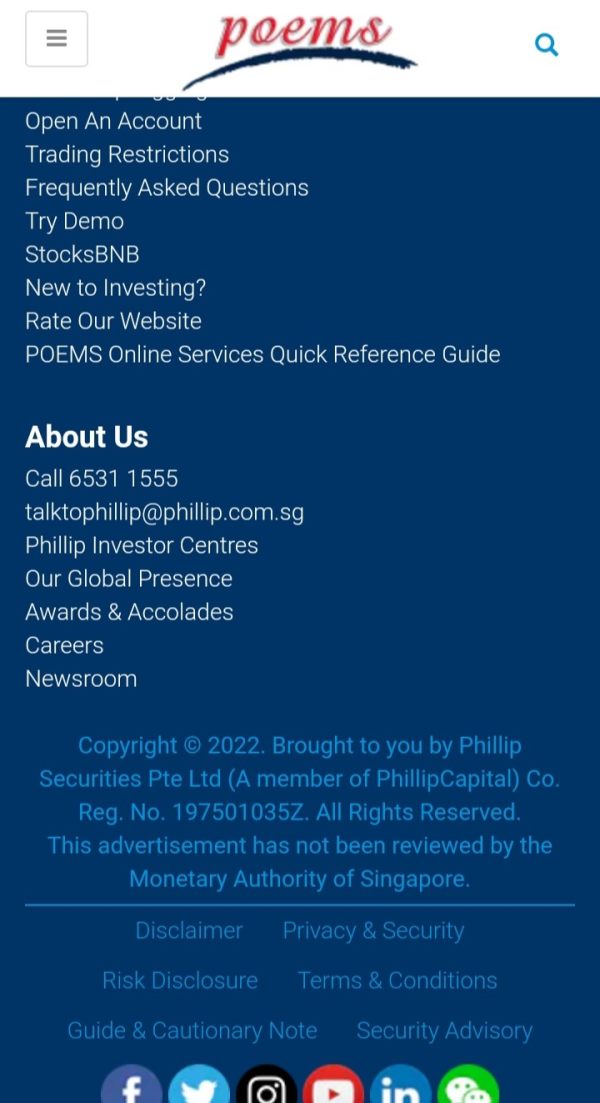Select the Try Demo link
The image size is (600, 1103).
75,221
